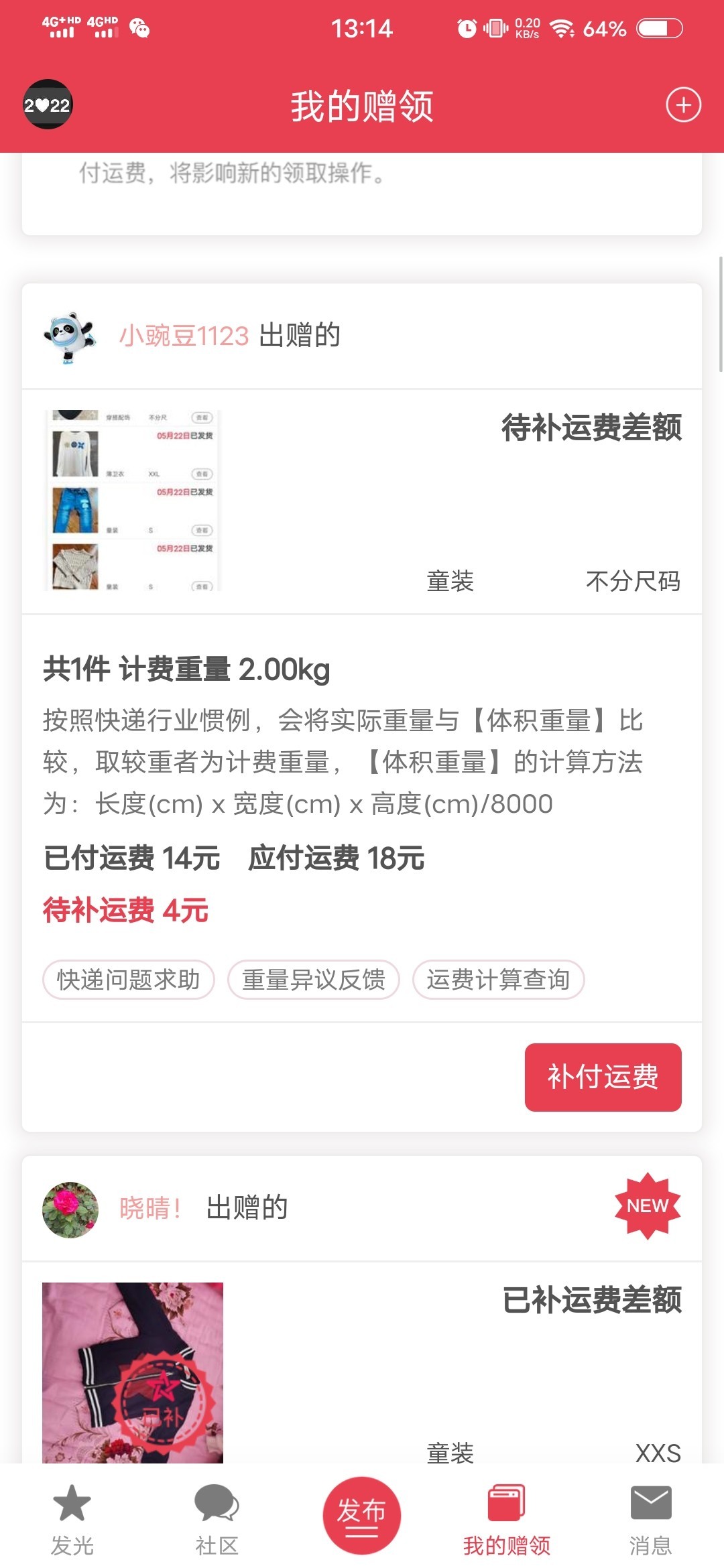724x1568 pixels.
Task: Open the 2022 profile avatar
Action: tap(48, 105)
